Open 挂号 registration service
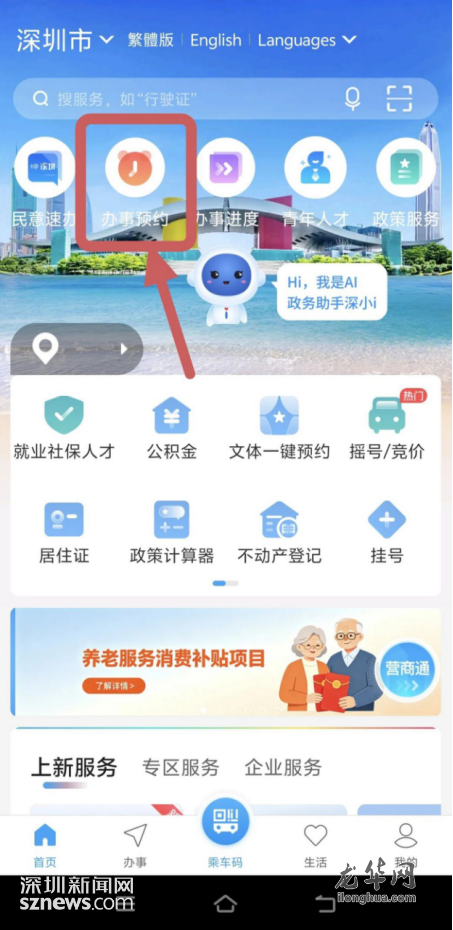Viewport: 453px width, 930px height. (387, 533)
